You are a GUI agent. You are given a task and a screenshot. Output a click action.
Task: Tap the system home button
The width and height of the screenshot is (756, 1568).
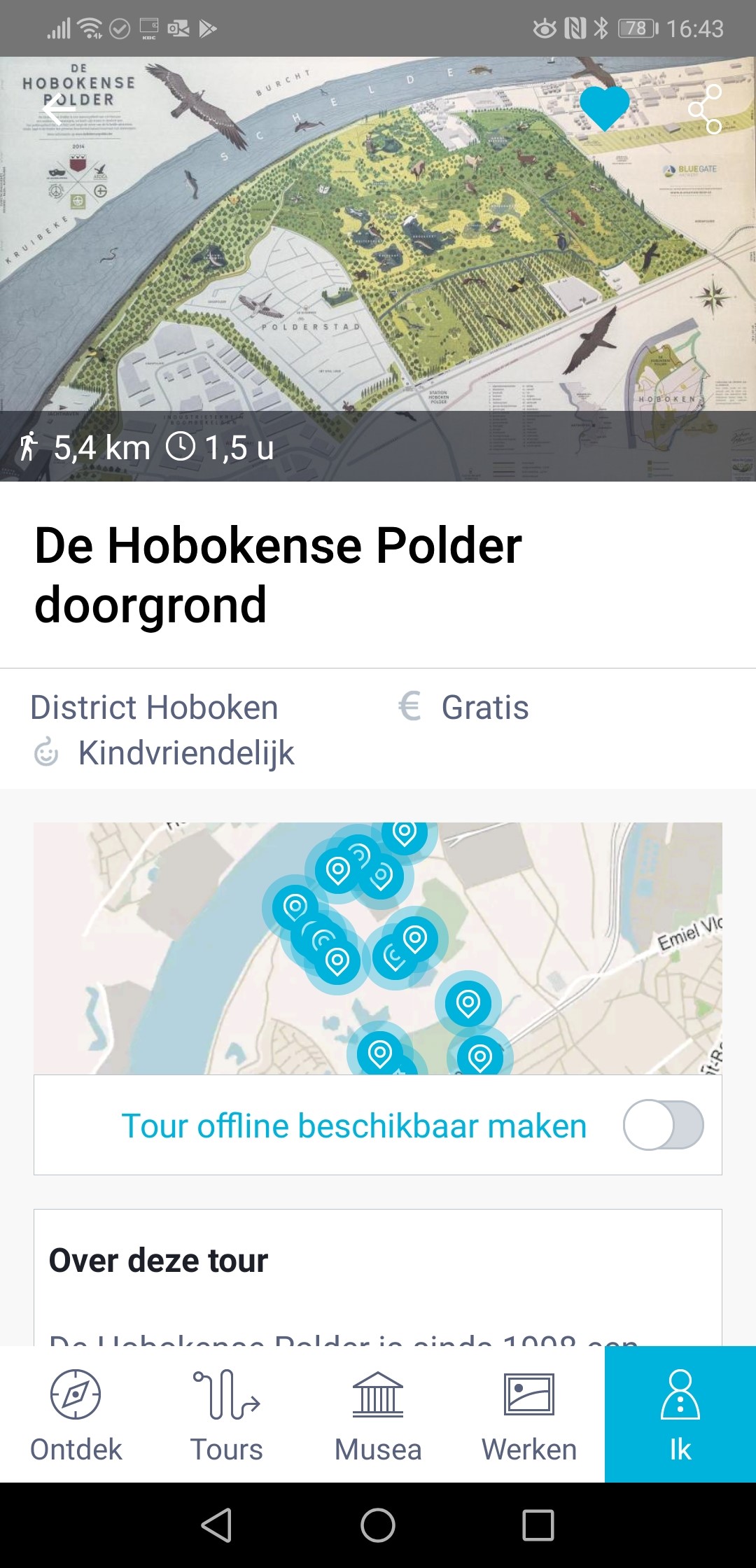378,1525
